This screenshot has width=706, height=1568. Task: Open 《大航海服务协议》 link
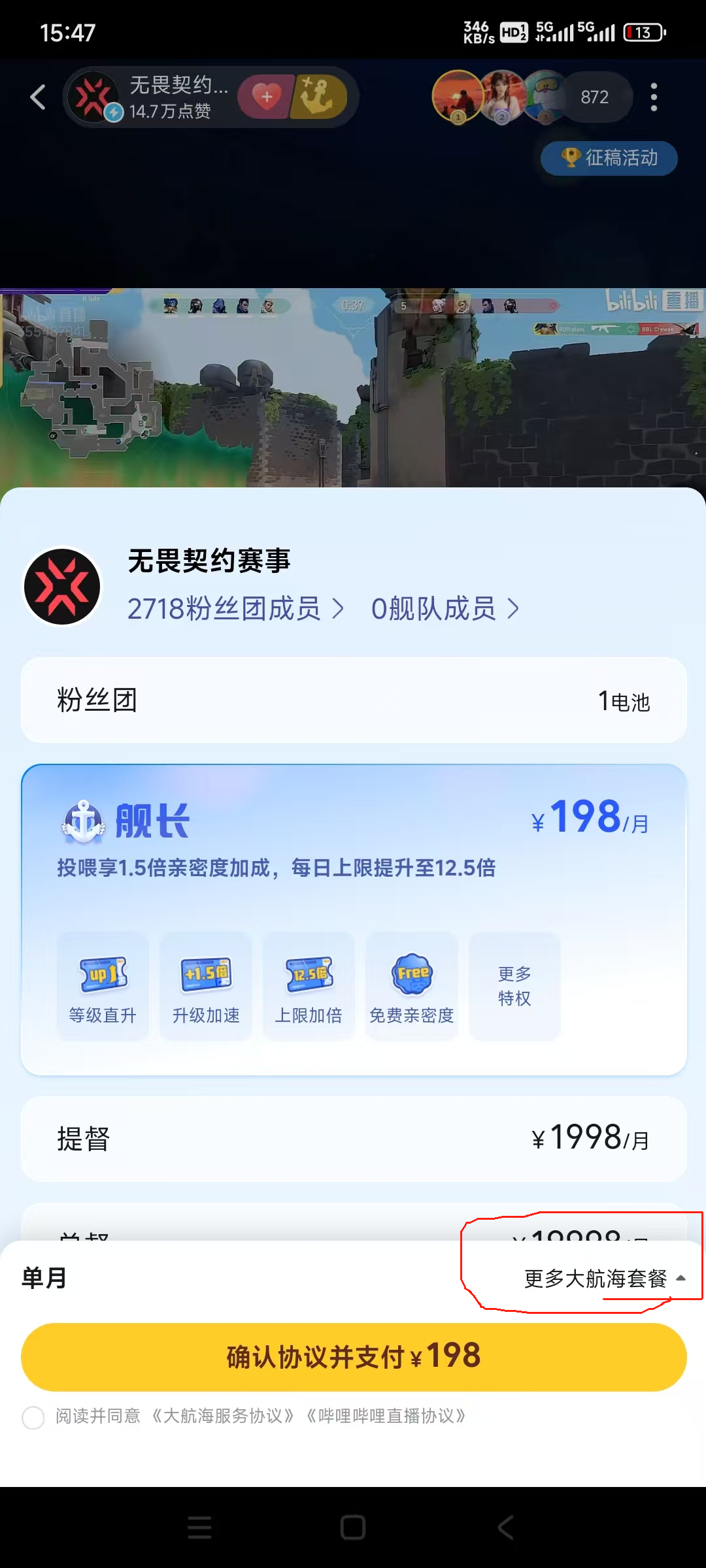222,1416
